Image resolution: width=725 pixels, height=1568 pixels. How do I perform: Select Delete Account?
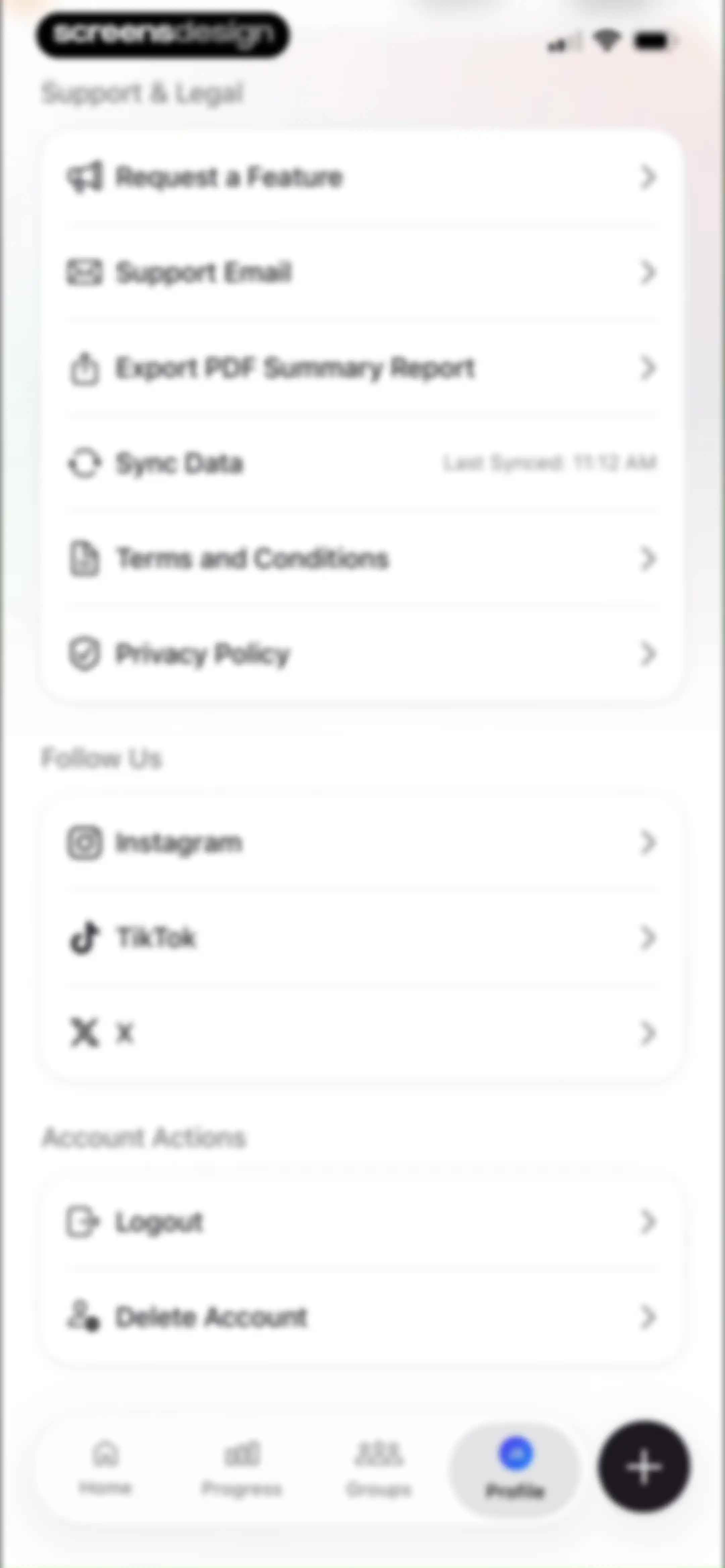click(362, 1317)
